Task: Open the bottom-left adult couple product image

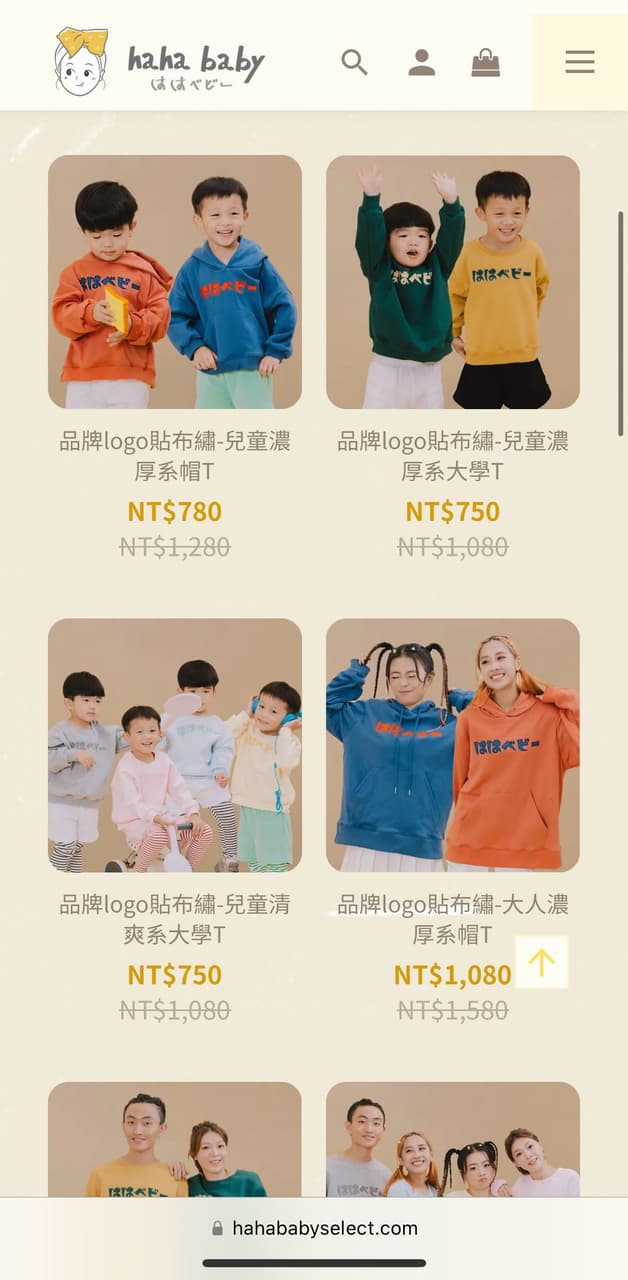Action: (x=175, y=1140)
